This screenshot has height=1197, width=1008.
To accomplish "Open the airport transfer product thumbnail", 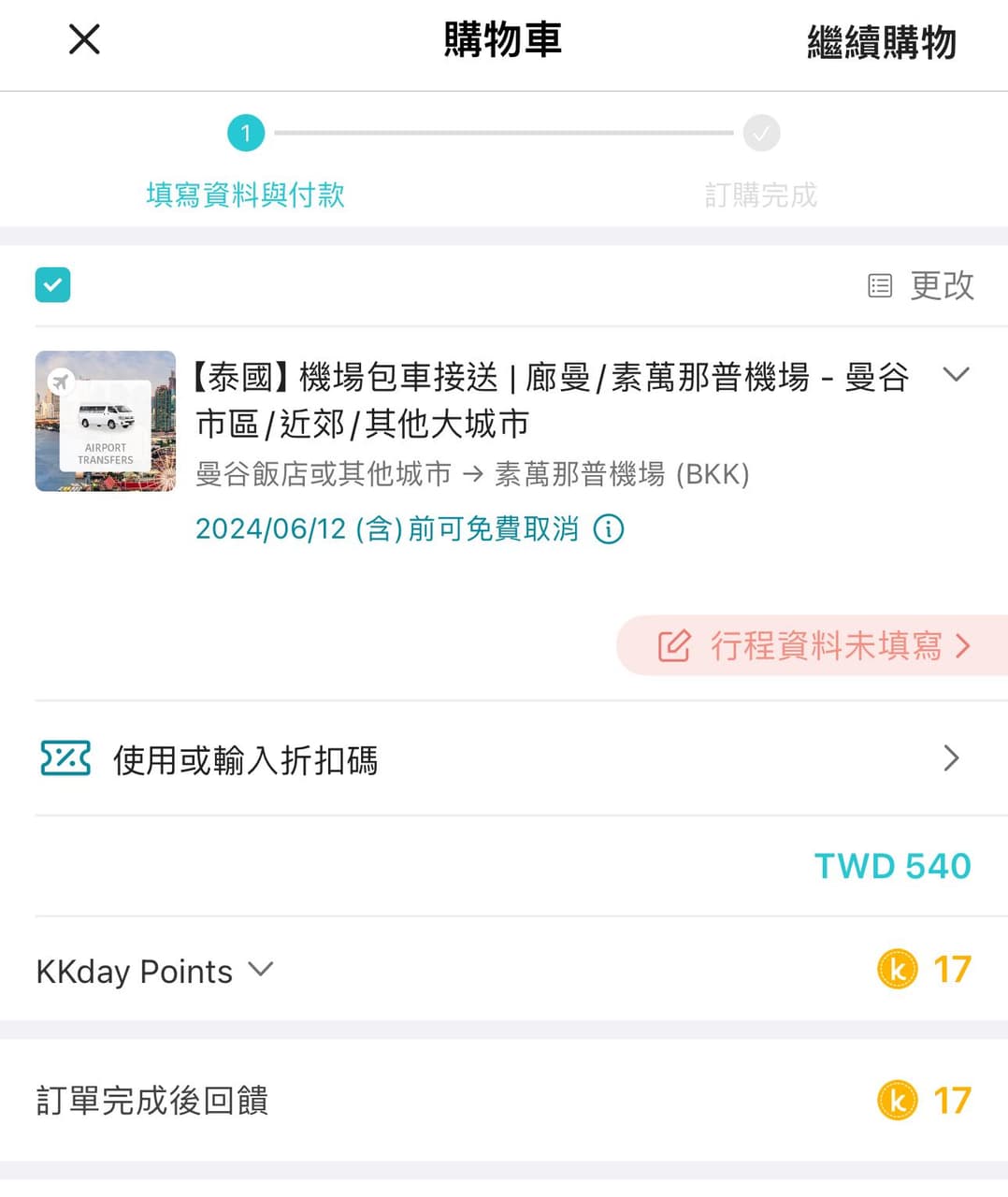I will click(x=106, y=421).
